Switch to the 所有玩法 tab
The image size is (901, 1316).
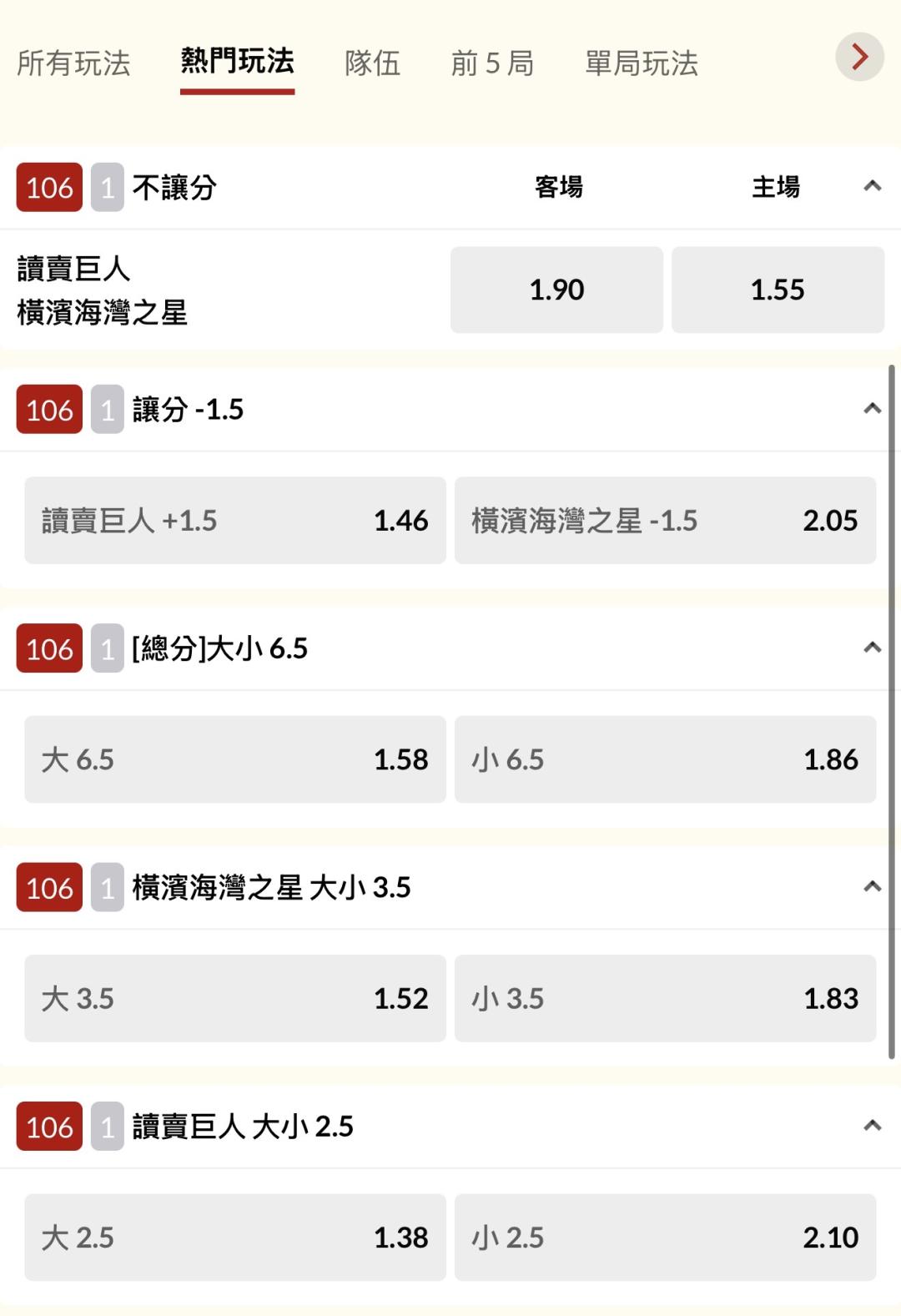[73, 63]
